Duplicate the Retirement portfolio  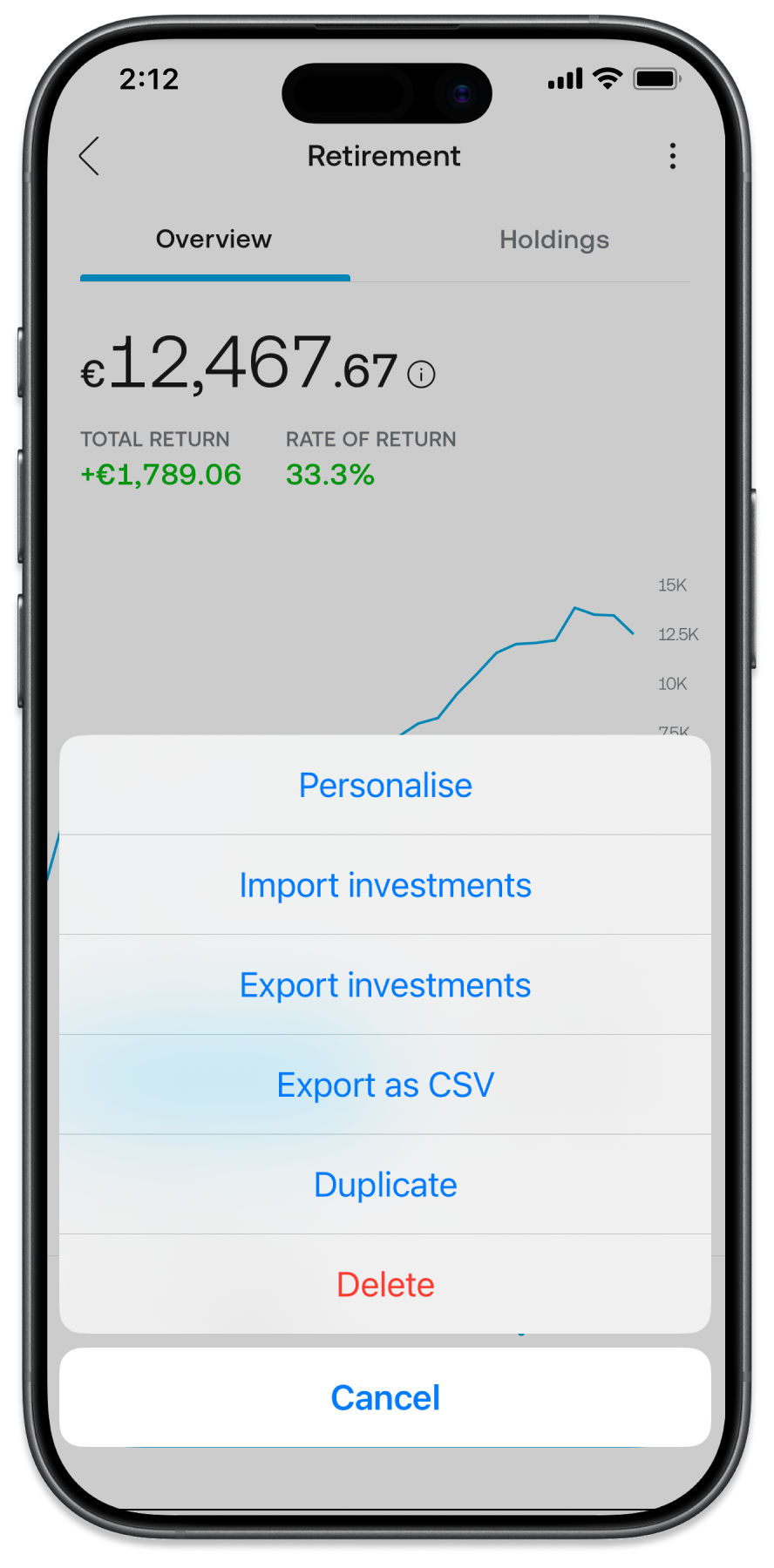(x=385, y=1185)
